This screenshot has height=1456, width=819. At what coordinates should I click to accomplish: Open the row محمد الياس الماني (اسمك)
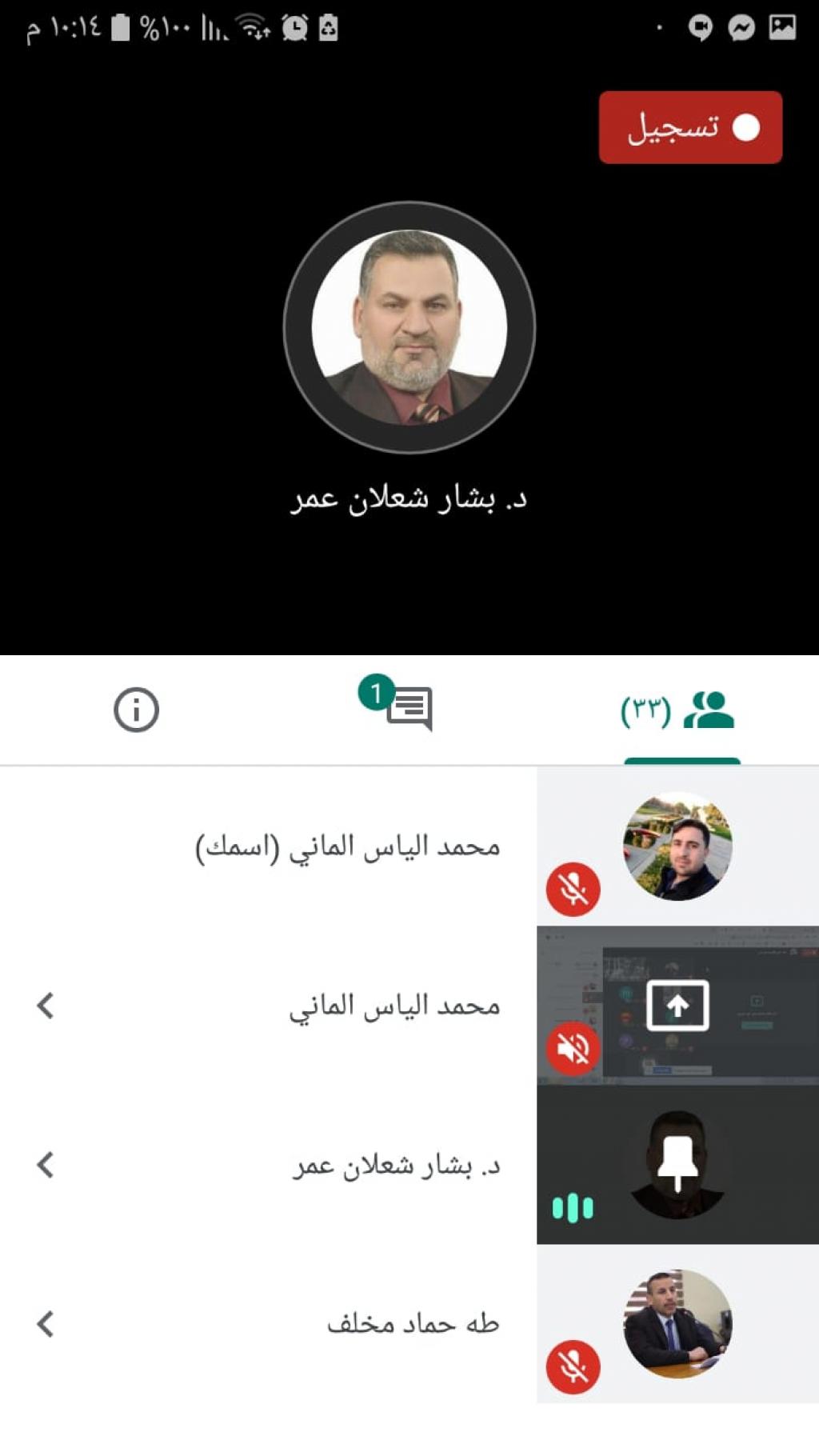pos(348,846)
